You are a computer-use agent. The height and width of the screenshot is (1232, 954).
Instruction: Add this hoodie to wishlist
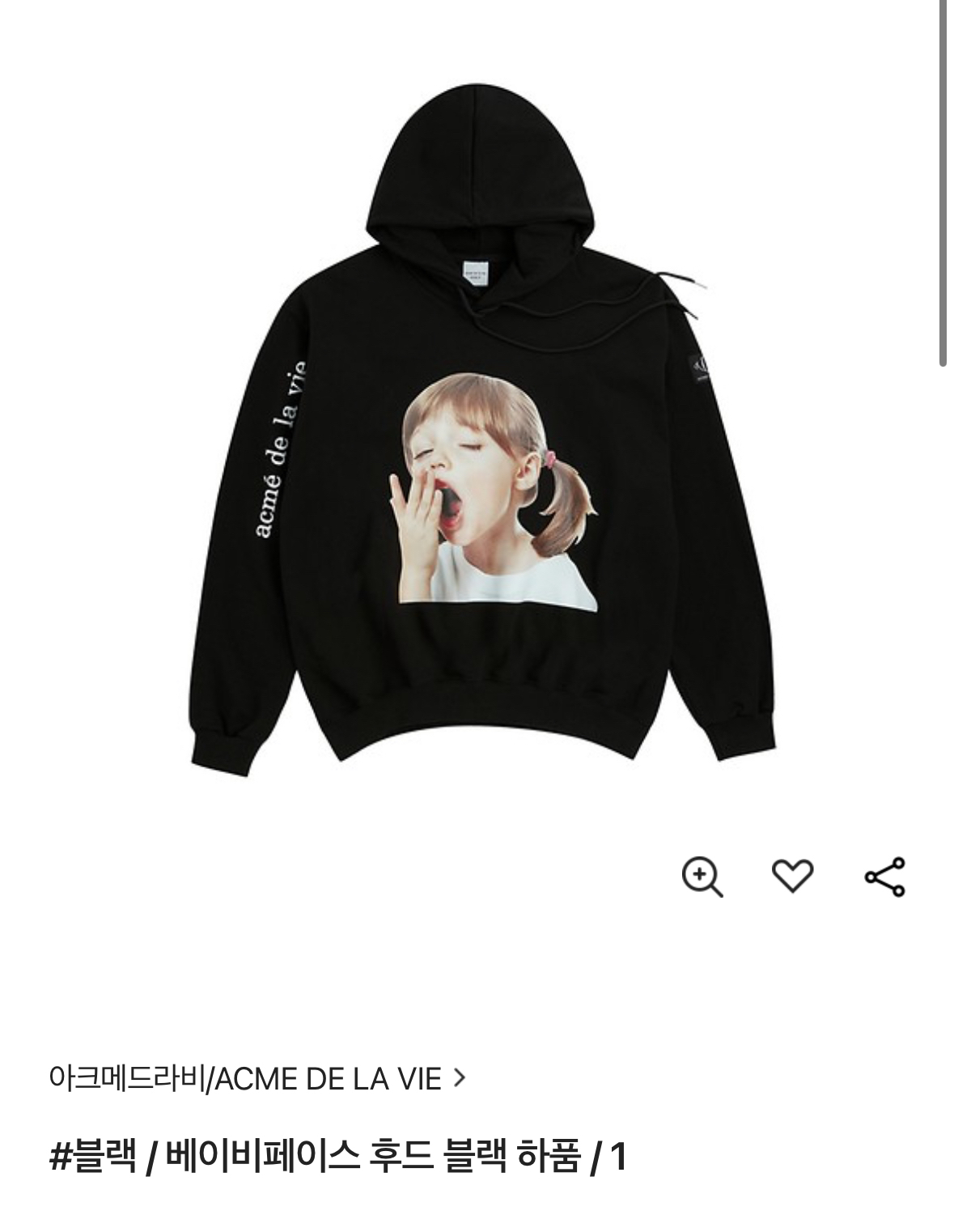(x=792, y=877)
